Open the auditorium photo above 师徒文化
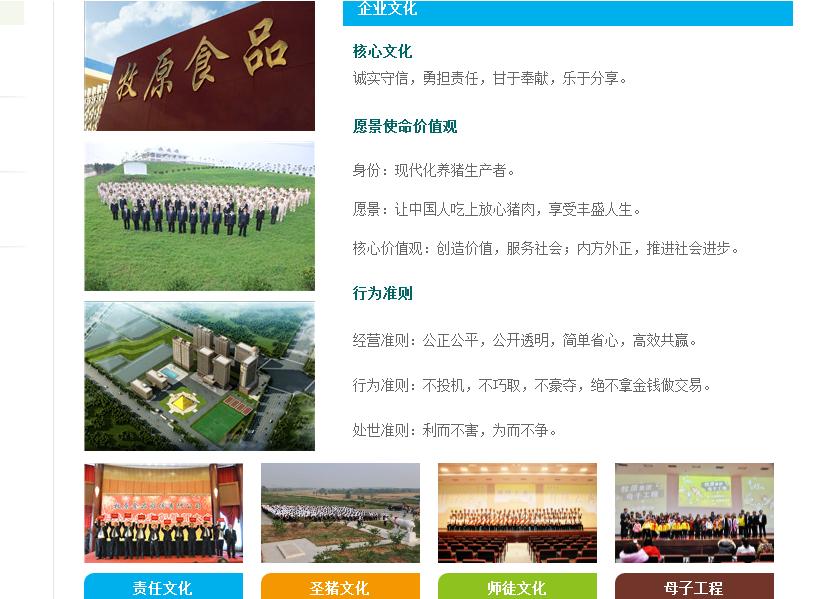The image size is (822, 599). (x=517, y=512)
